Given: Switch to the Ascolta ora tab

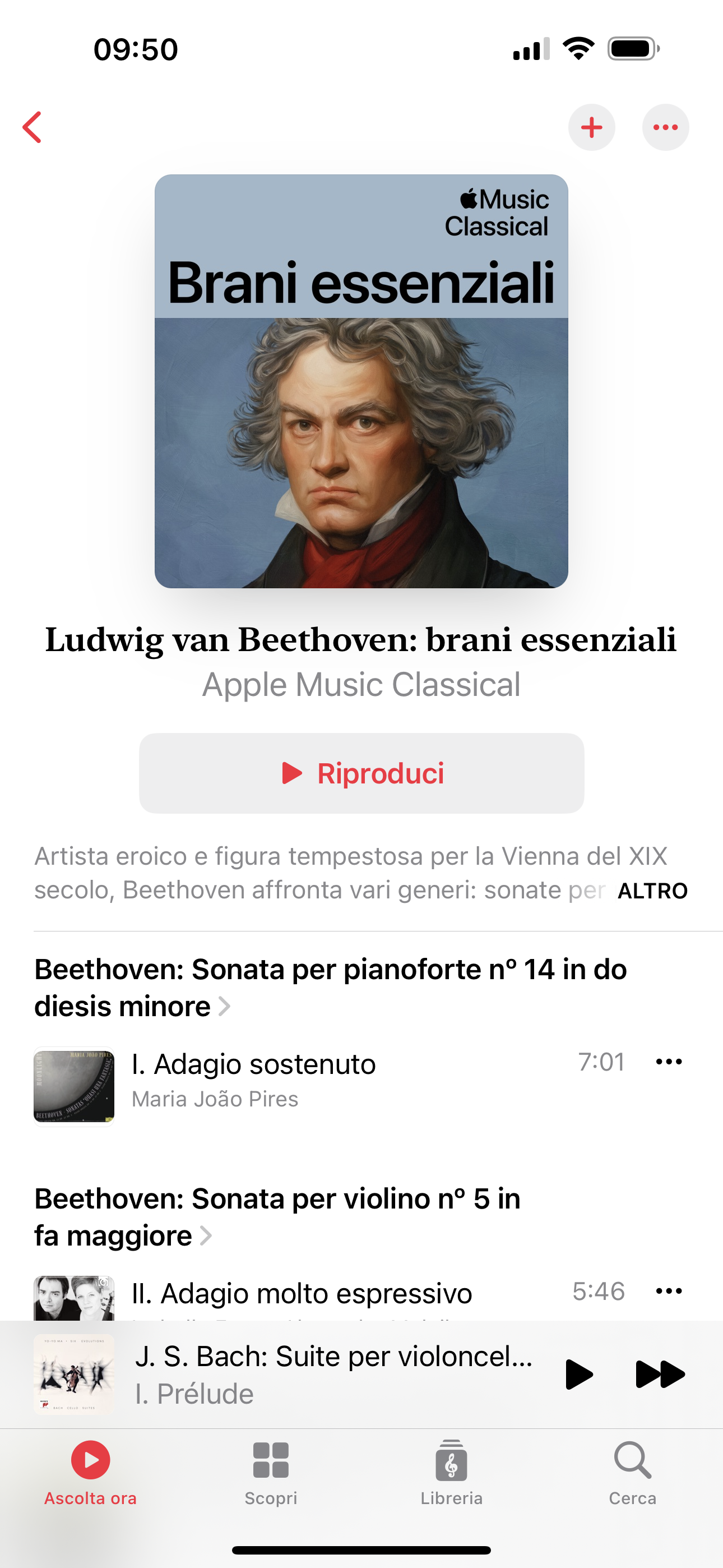Looking at the screenshot, I should point(90,1472).
